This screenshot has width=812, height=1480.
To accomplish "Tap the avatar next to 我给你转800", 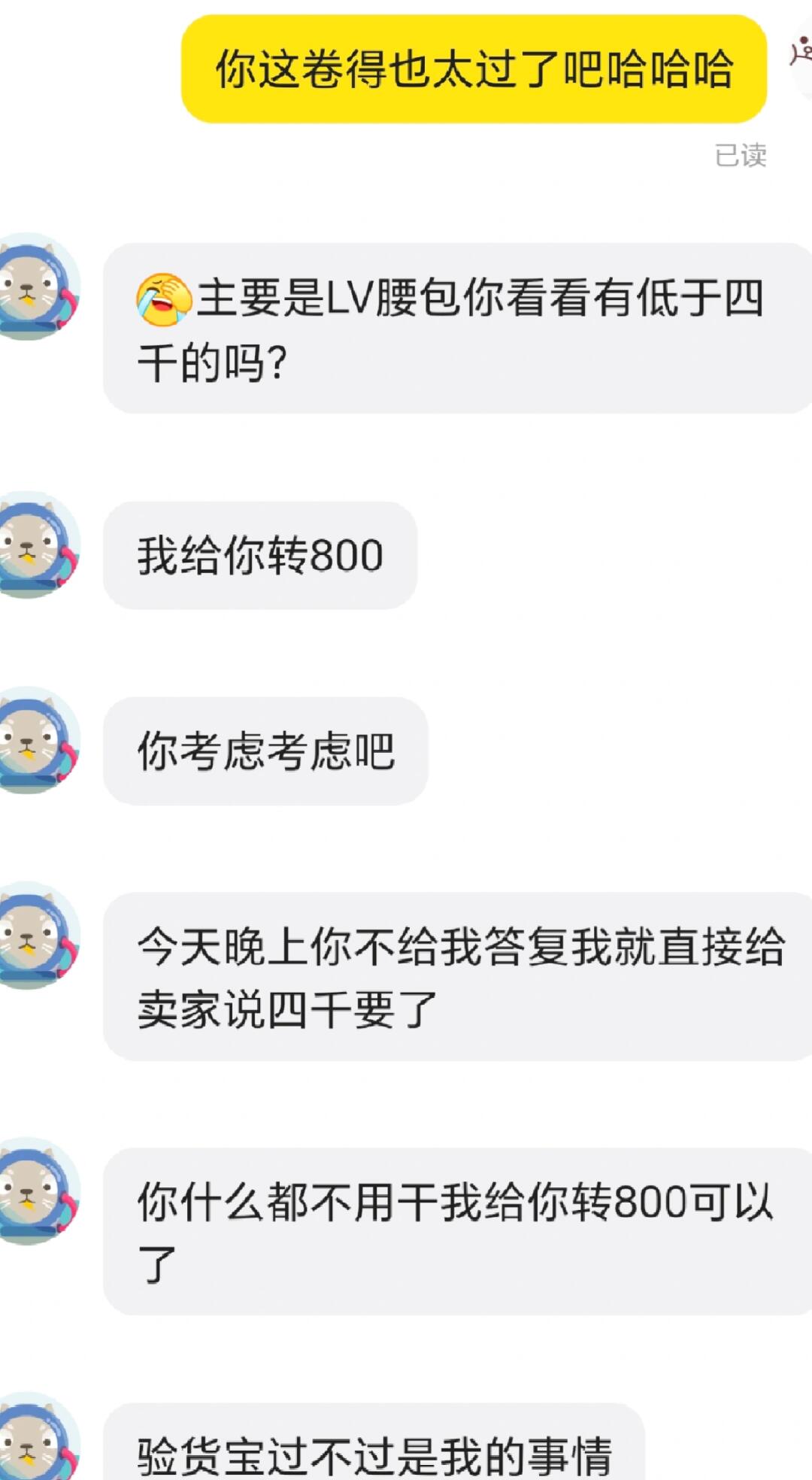I will 34,544.
